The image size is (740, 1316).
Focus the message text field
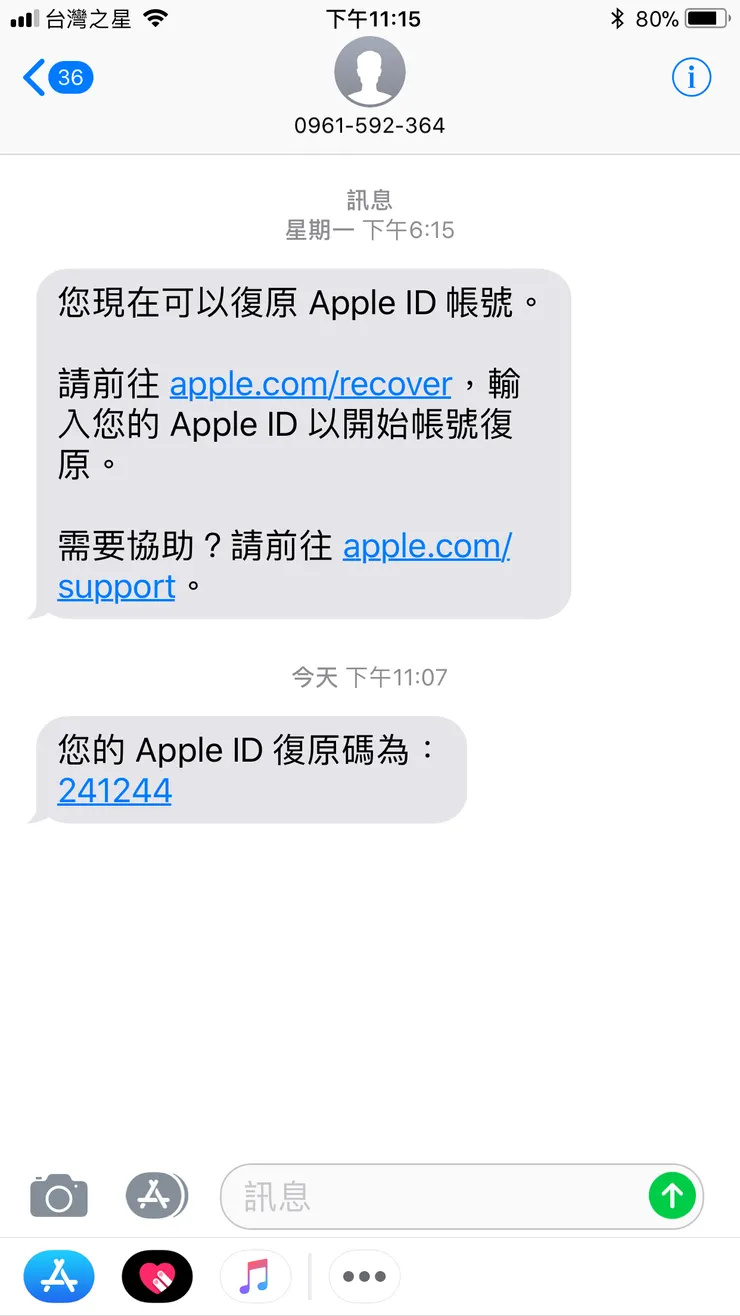click(430, 1196)
